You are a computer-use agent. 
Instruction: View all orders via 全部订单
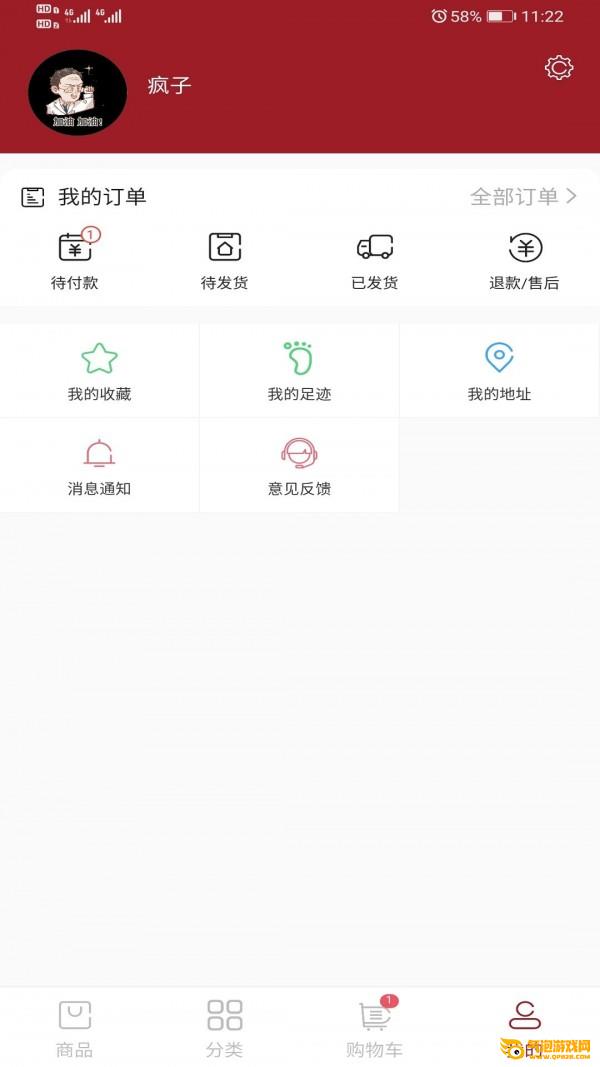pos(523,197)
